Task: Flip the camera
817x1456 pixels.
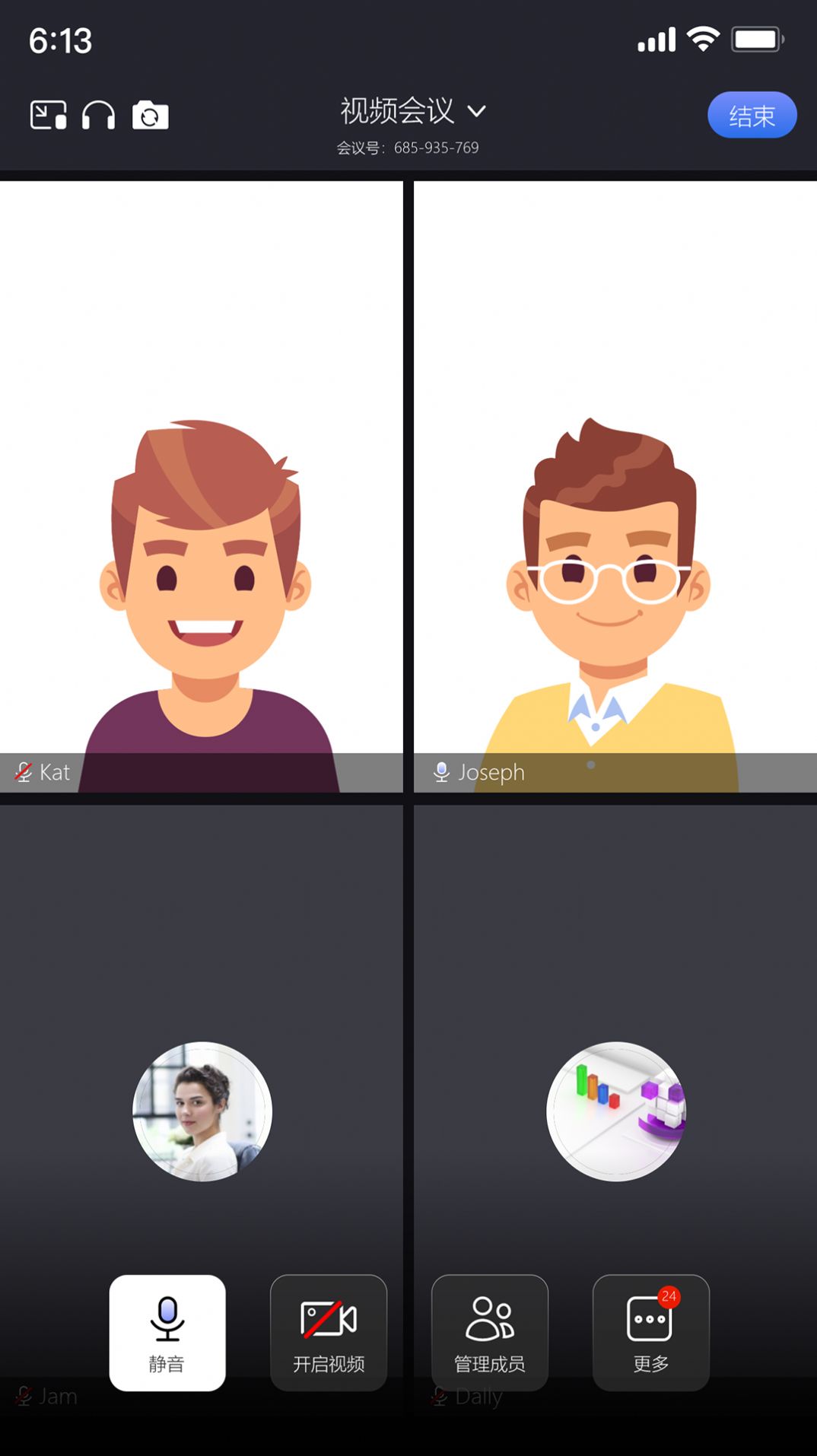Action: [x=151, y=116]
